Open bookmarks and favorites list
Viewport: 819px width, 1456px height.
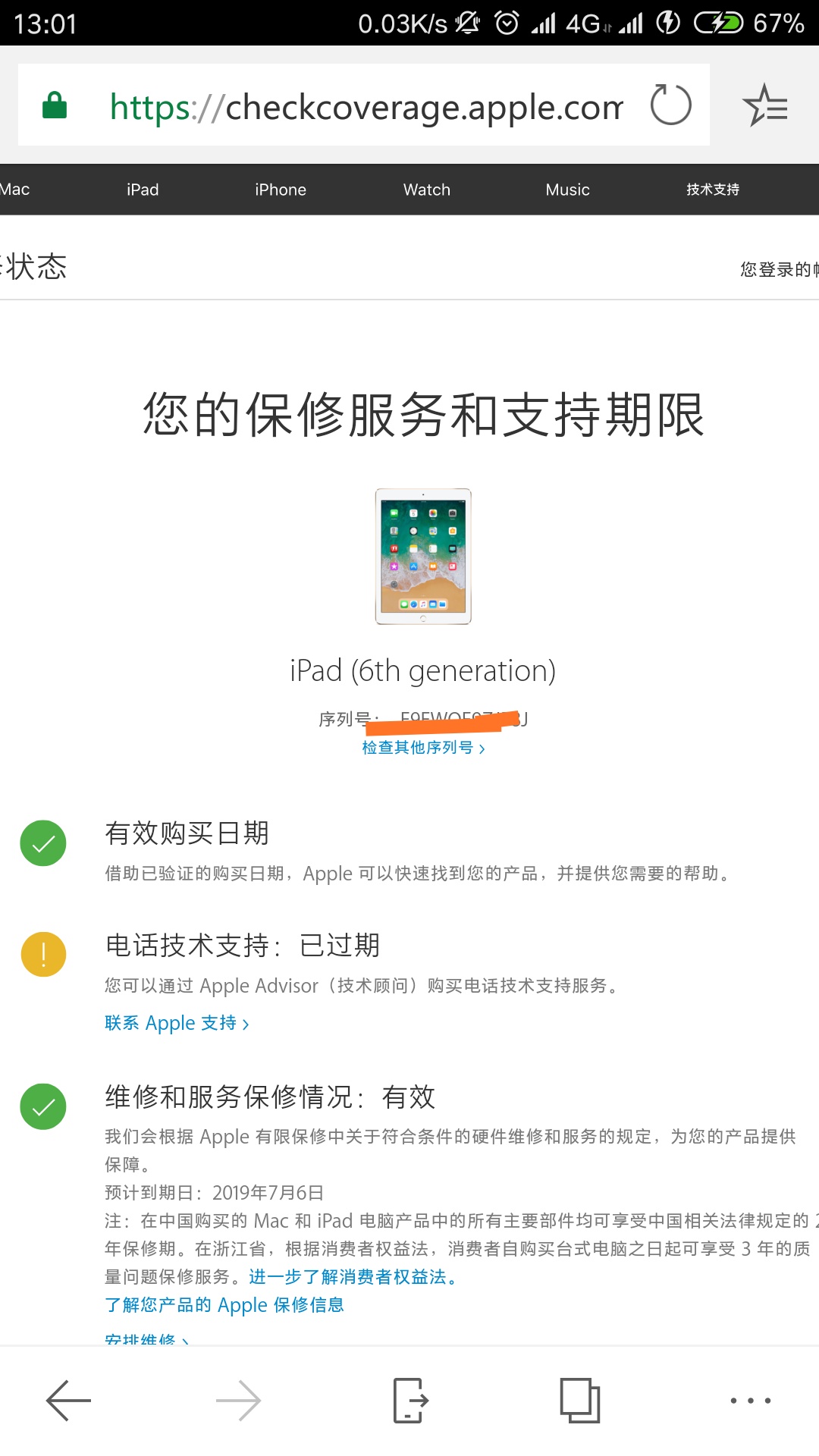pyautogui.click(x=764, y=105)
